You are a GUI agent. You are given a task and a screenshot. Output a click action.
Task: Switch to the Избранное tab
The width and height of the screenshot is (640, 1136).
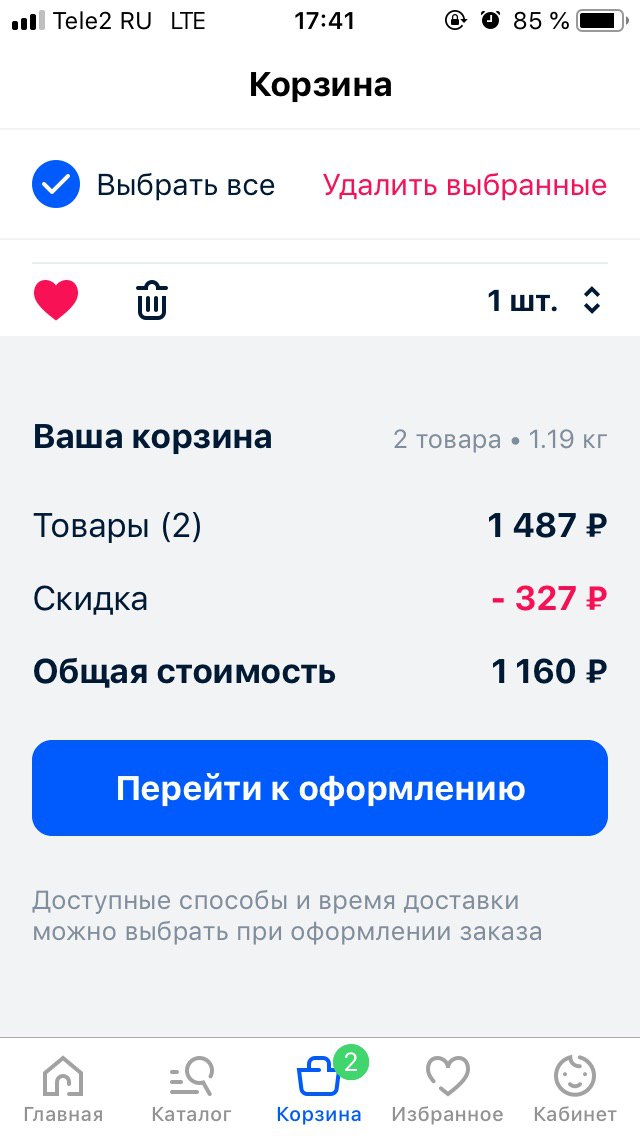click(447, 1087)
